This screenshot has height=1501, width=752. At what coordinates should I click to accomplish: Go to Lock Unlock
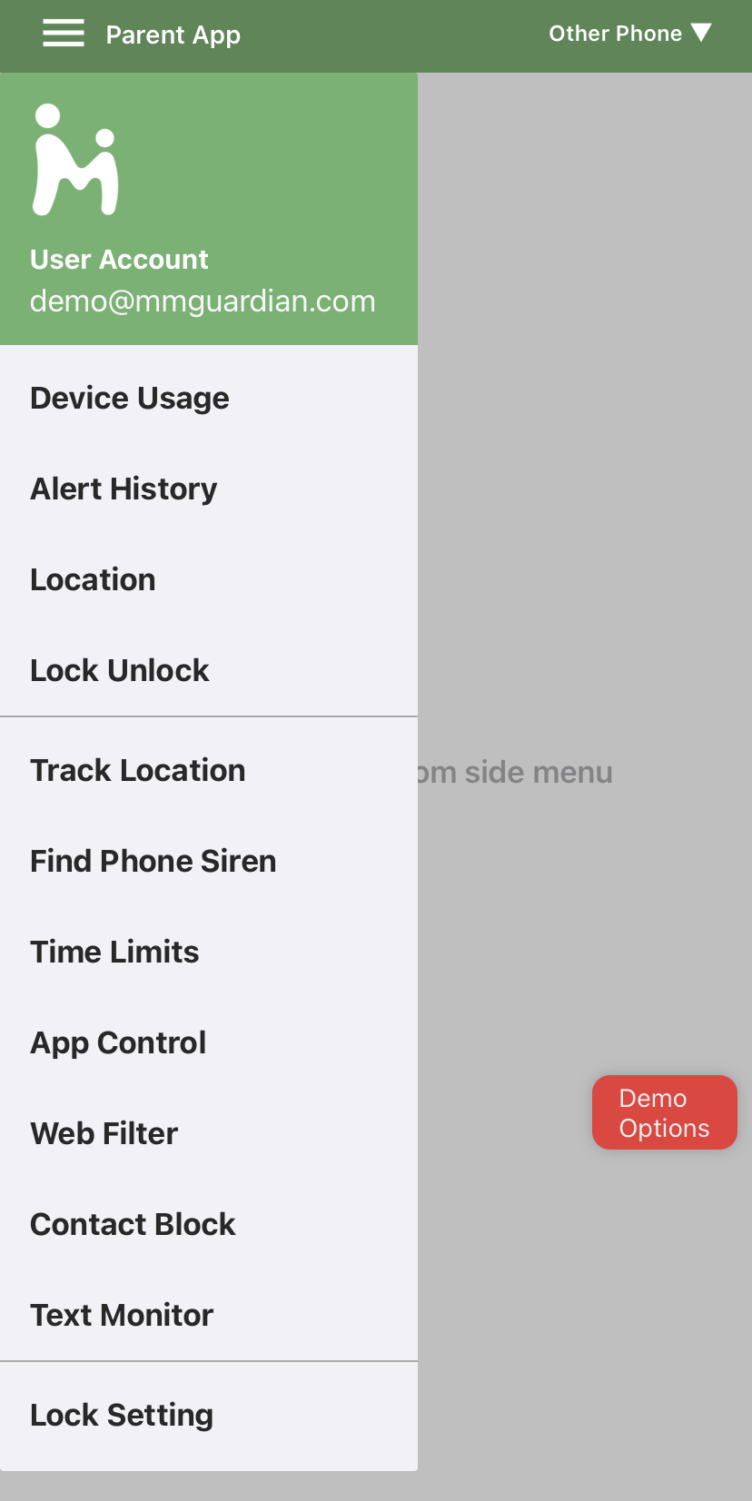pyautogui.click(x=209, y=670)
